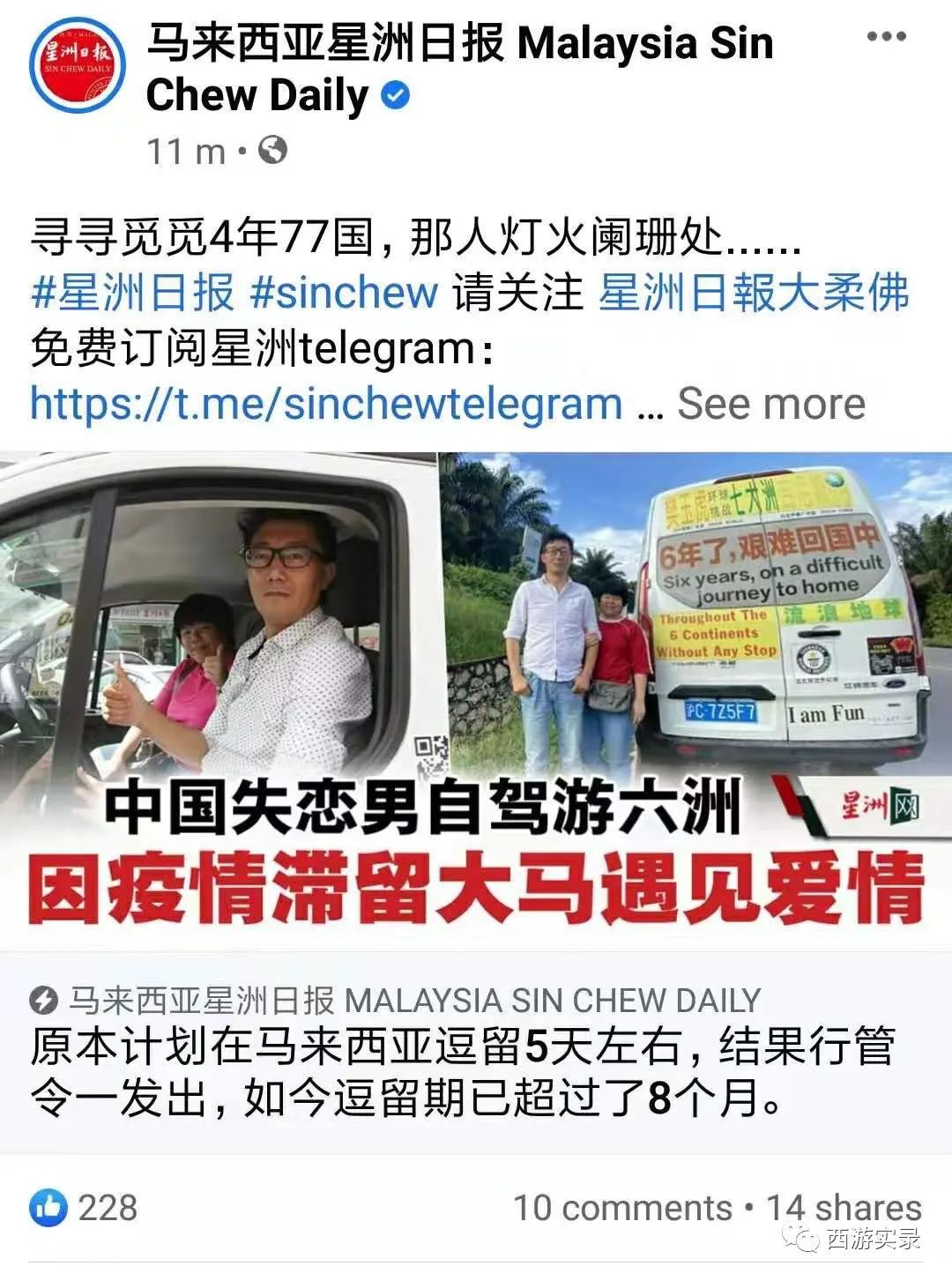View the 228 reactions list
This screenshot has width=952, height=1281.
[x=85, y=1208]
